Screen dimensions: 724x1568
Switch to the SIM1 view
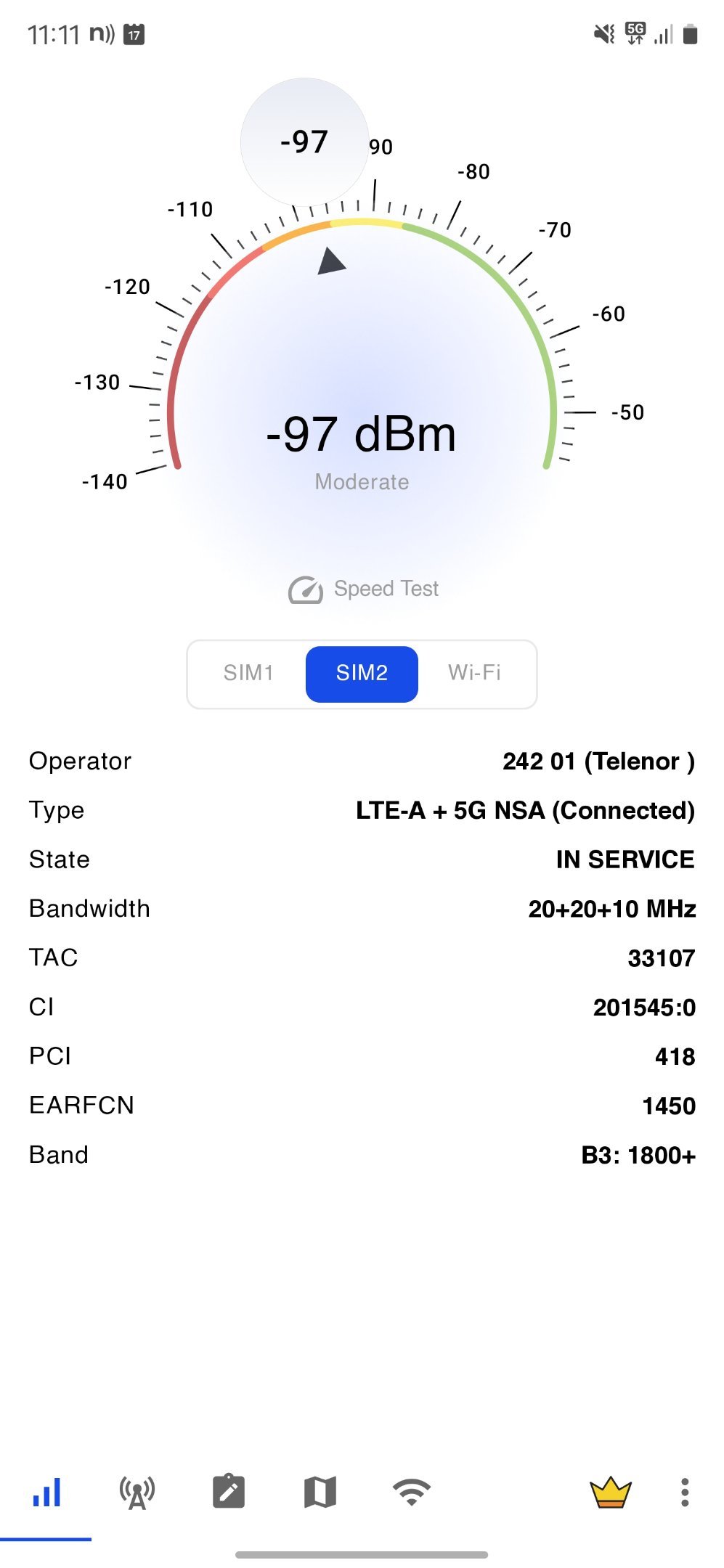(x=248, y=674)
